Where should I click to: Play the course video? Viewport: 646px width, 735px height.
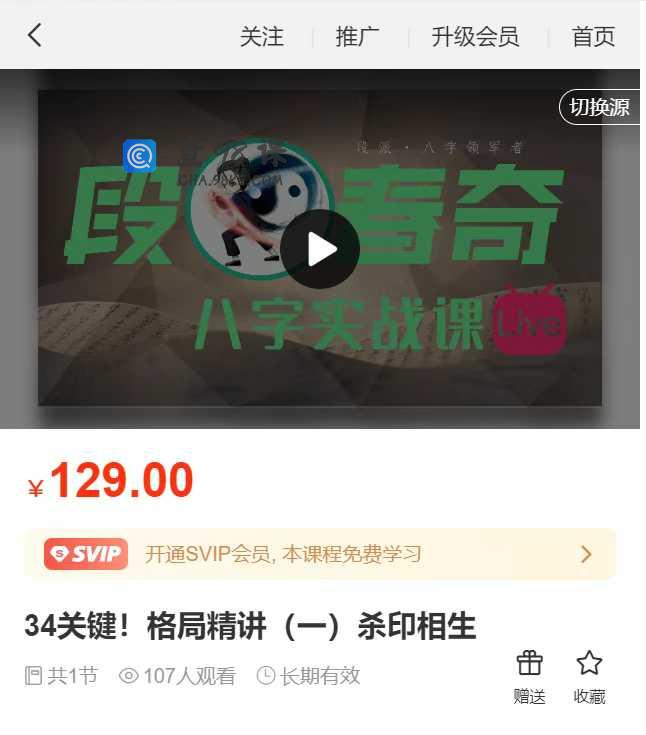[320, 249]
